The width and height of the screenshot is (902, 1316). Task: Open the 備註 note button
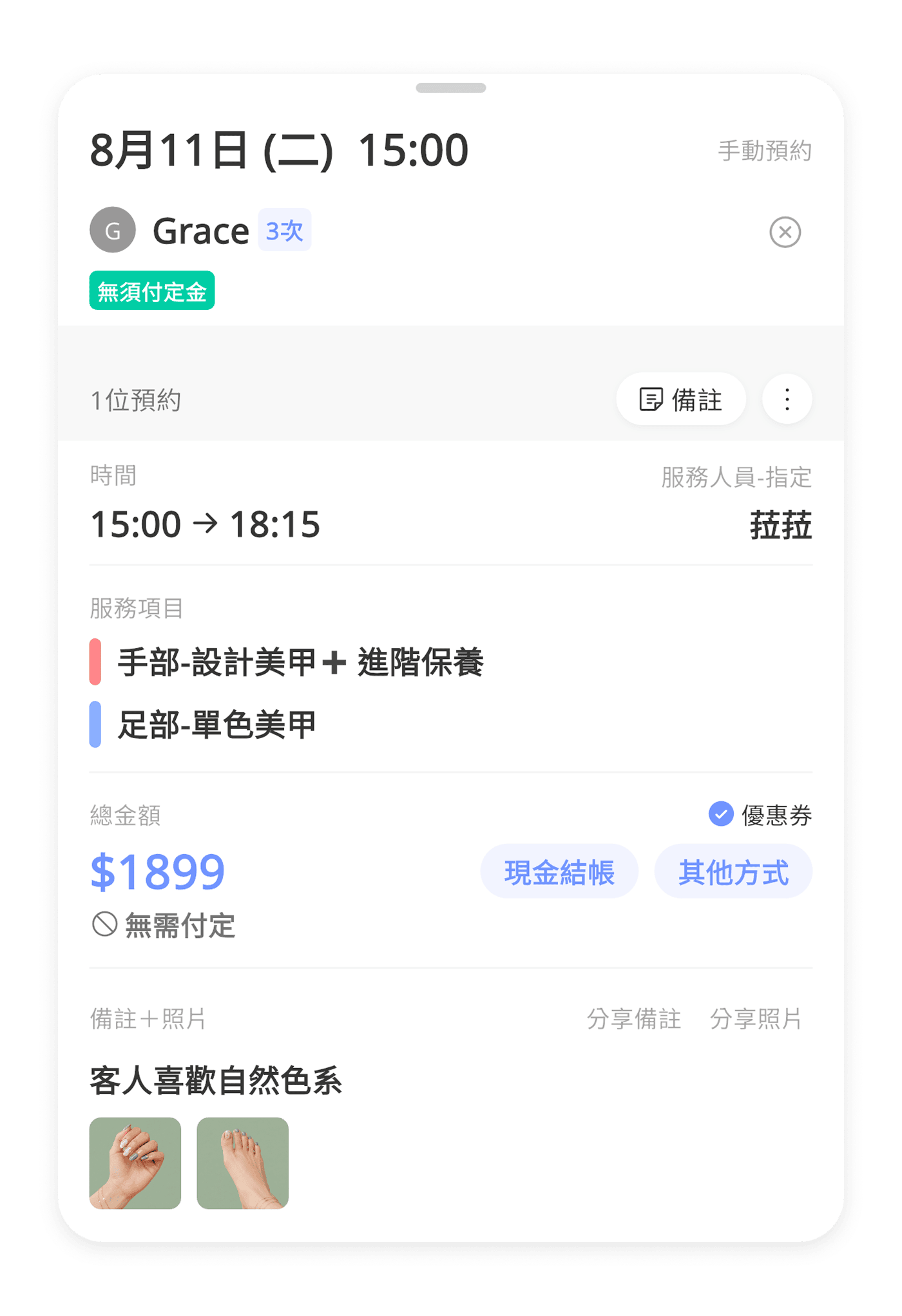(x=681, y=399)
